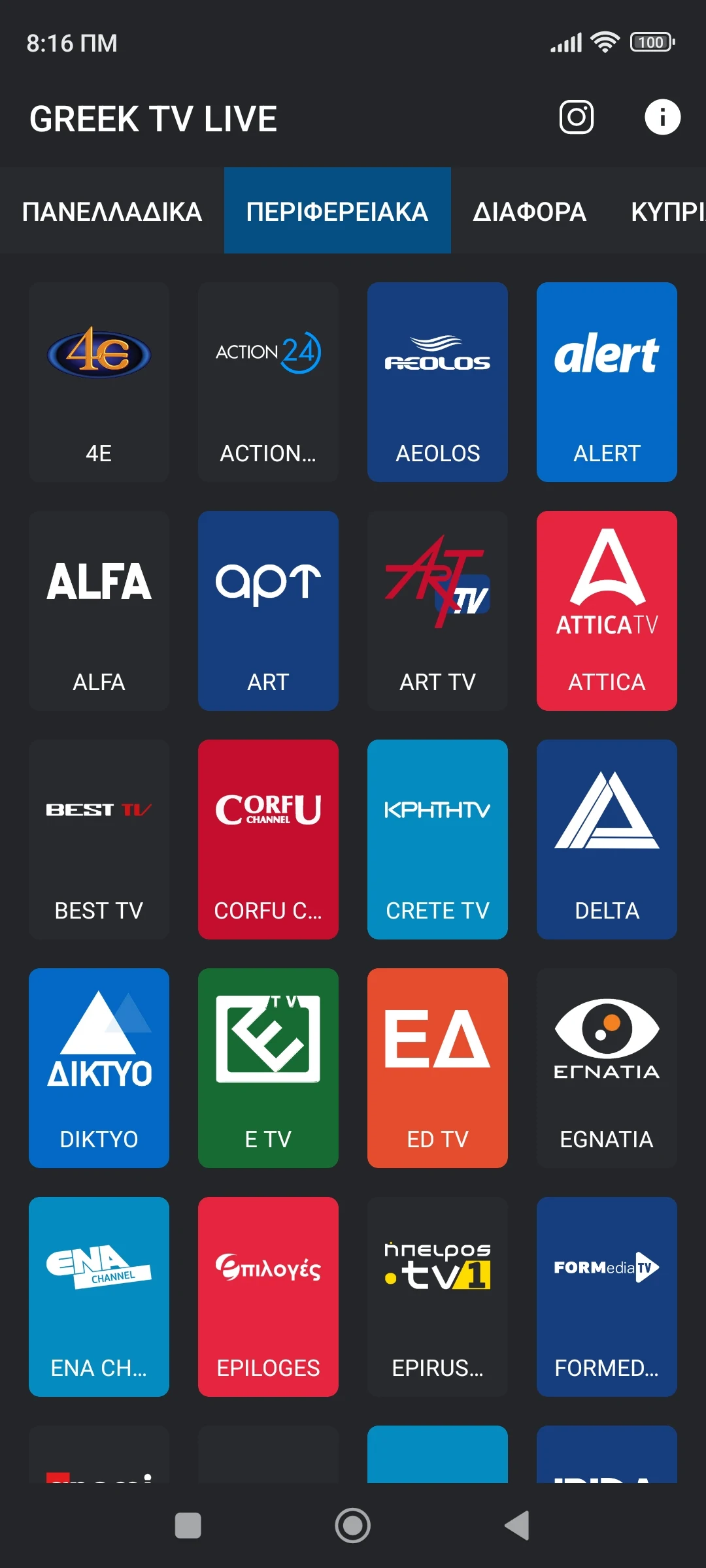Open the EPILOGES channel
The height and width of the screenshot is (1568, 706).
coord(268,1297)
